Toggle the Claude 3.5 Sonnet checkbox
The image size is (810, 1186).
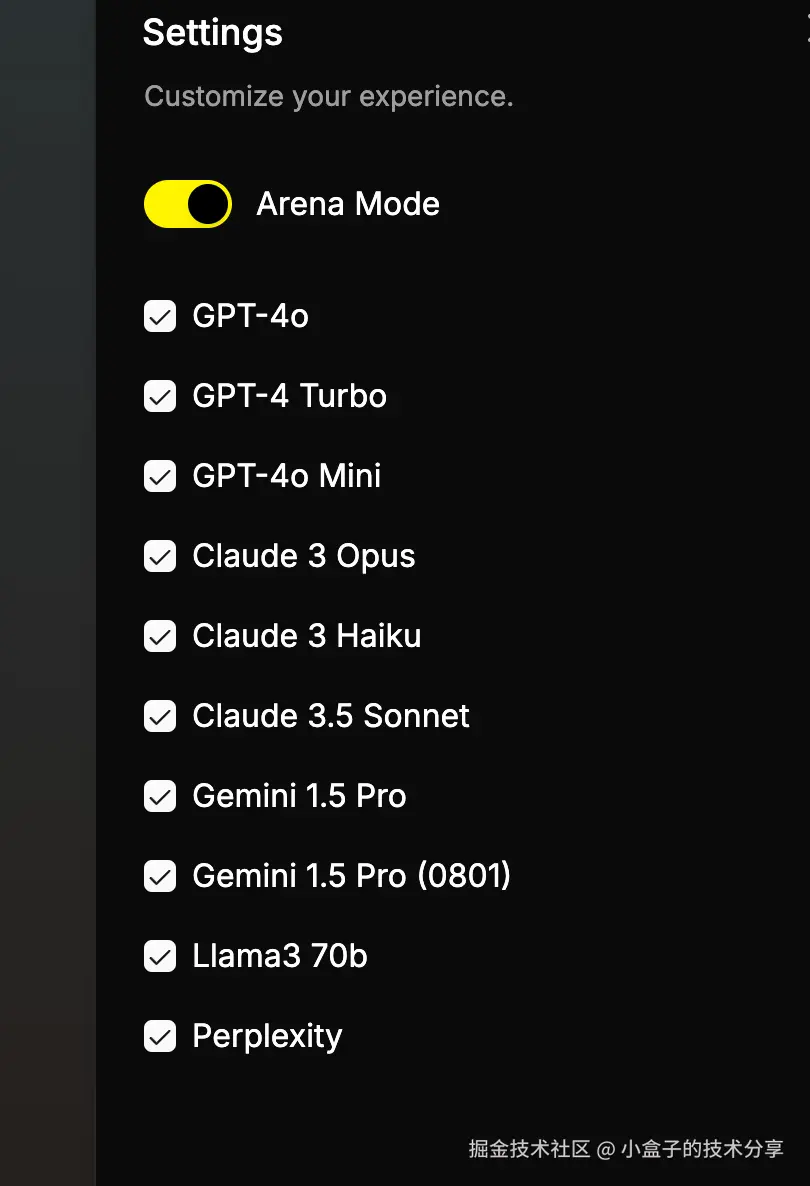pyautogui.click(x=160, y=717)
